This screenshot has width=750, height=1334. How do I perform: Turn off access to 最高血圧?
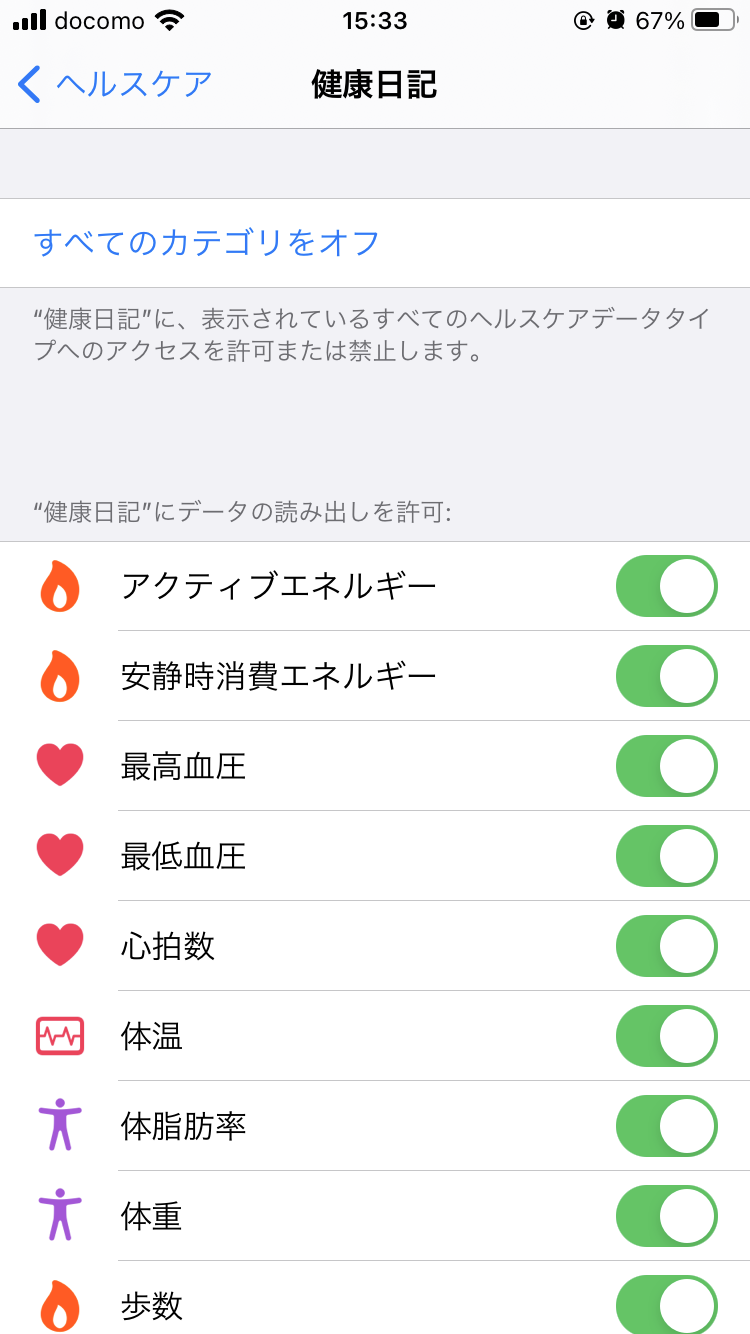pos(666,766)
